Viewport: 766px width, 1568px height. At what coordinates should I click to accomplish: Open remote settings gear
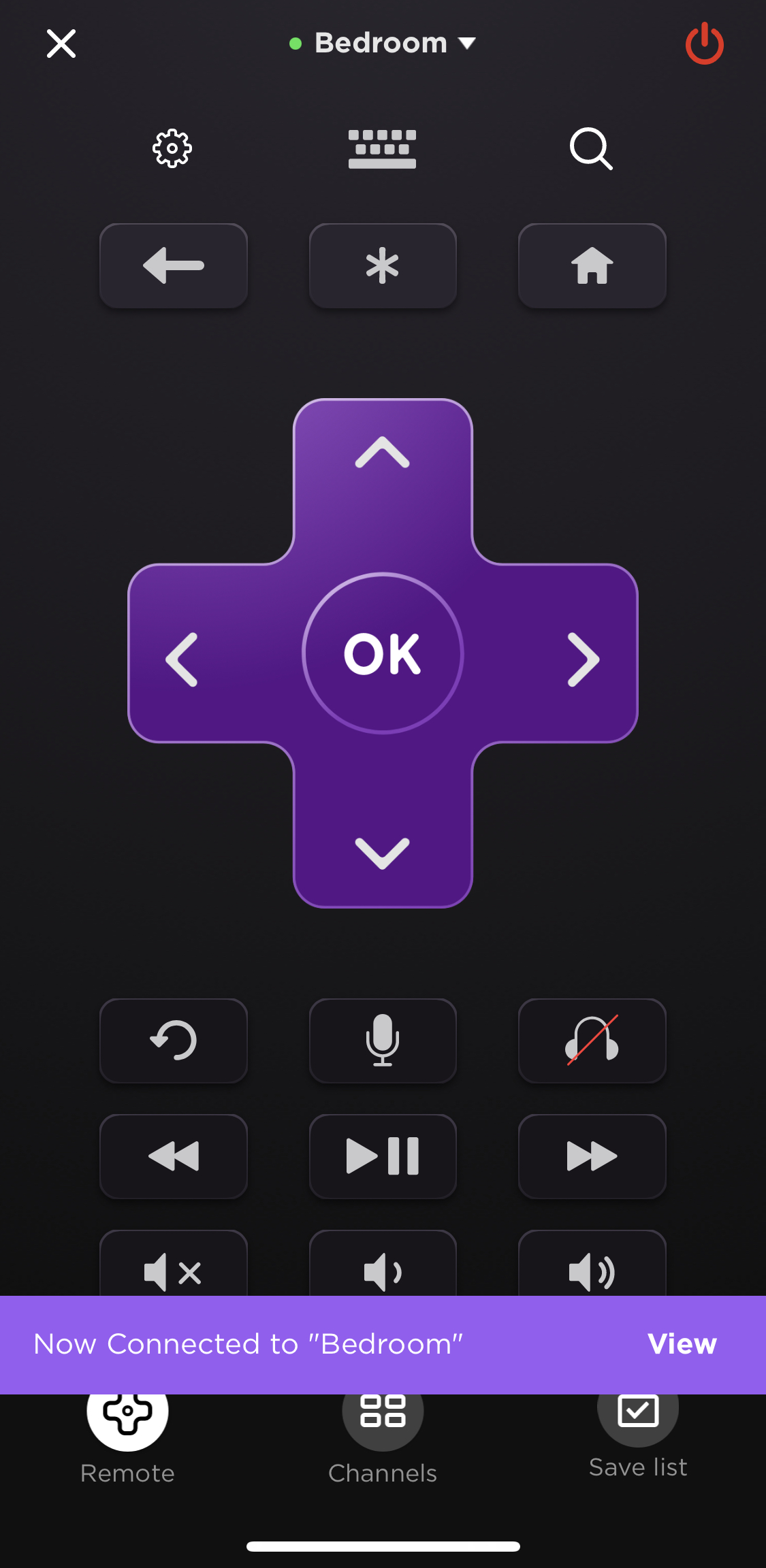click(x=172, y=148)
